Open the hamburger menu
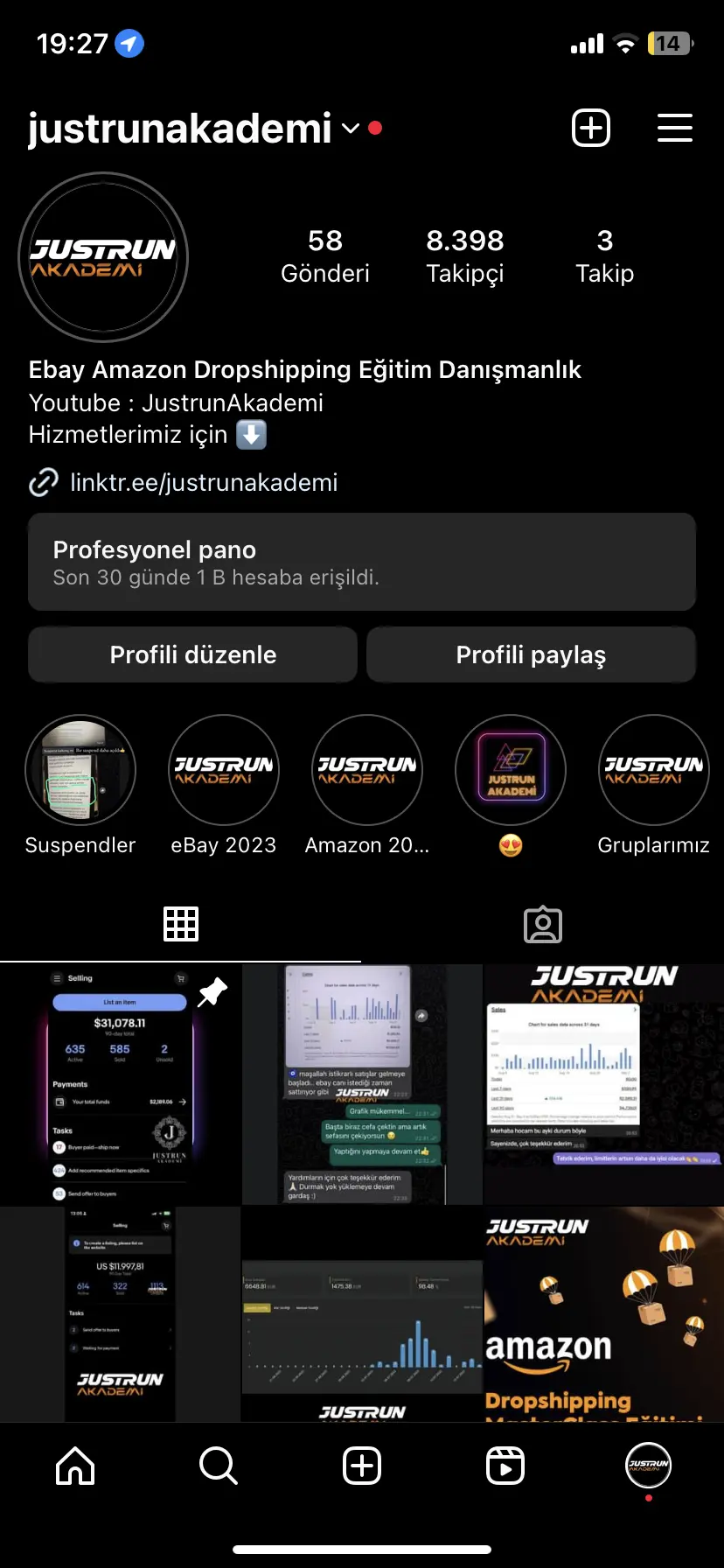Viewport: 724px width, 1568px height. point(674,129)
